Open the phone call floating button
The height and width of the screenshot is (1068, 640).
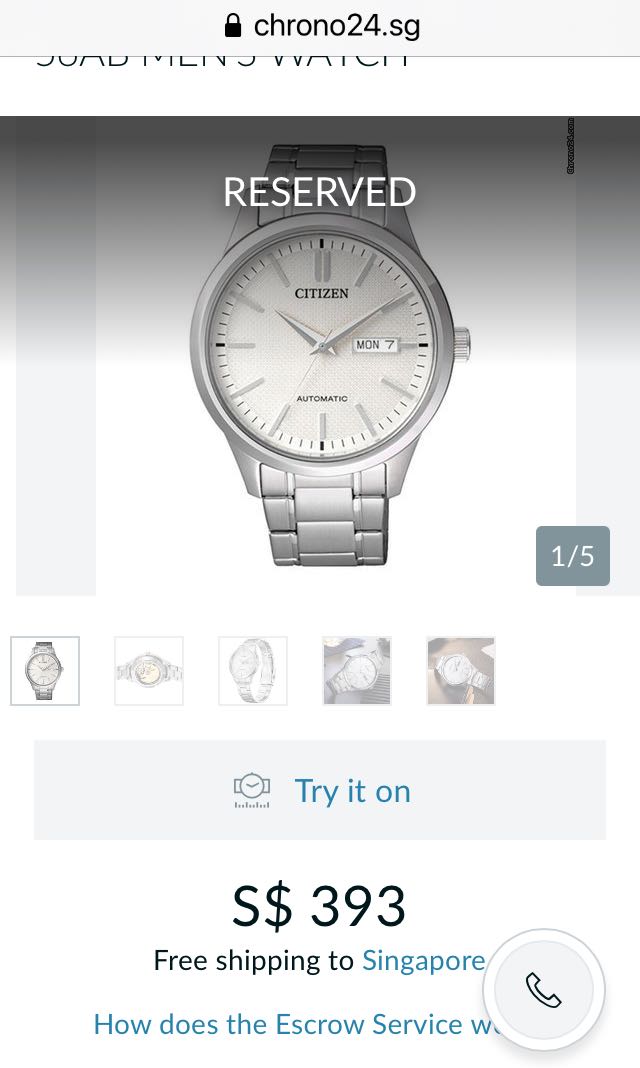pos(544,990)
